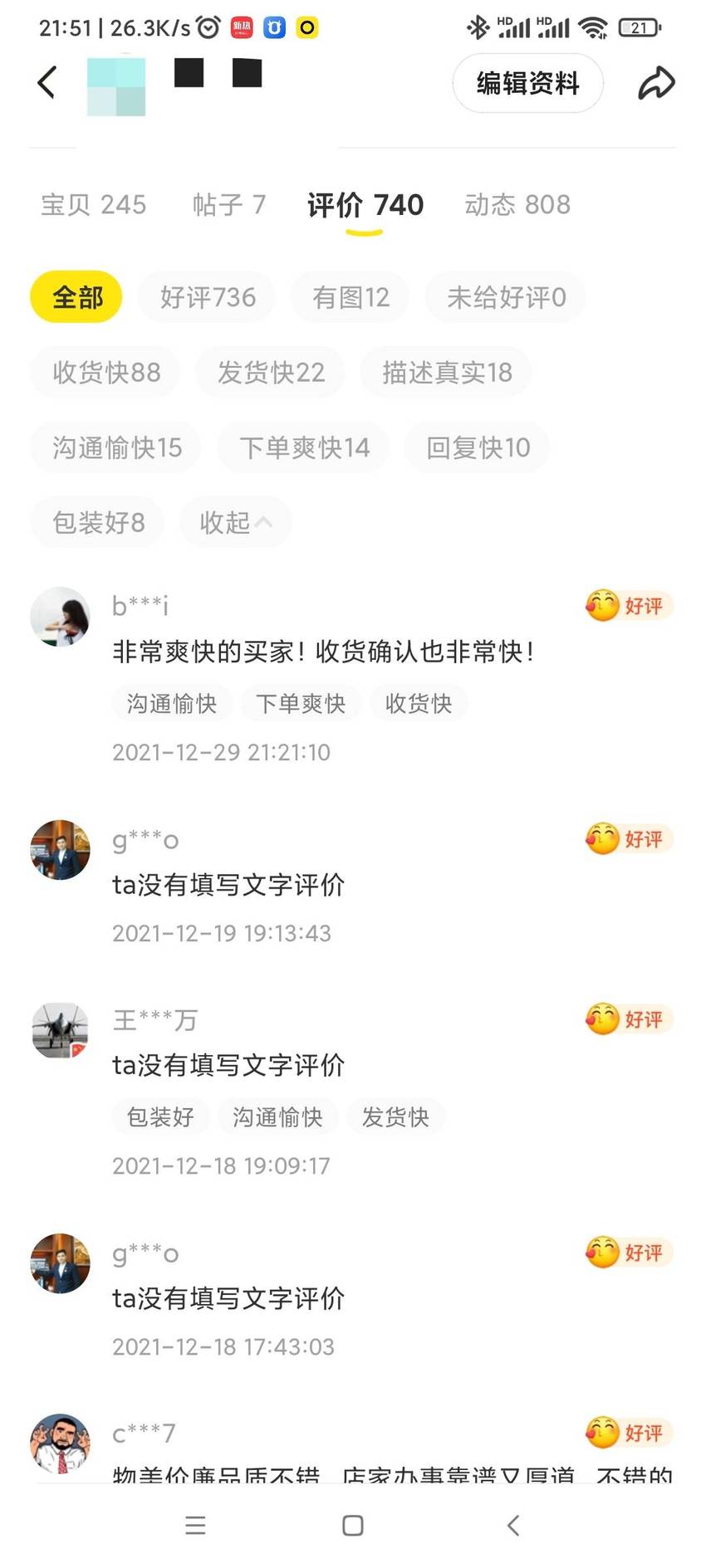
Task: Select the 未给好评0 chip
Action: 506,297
